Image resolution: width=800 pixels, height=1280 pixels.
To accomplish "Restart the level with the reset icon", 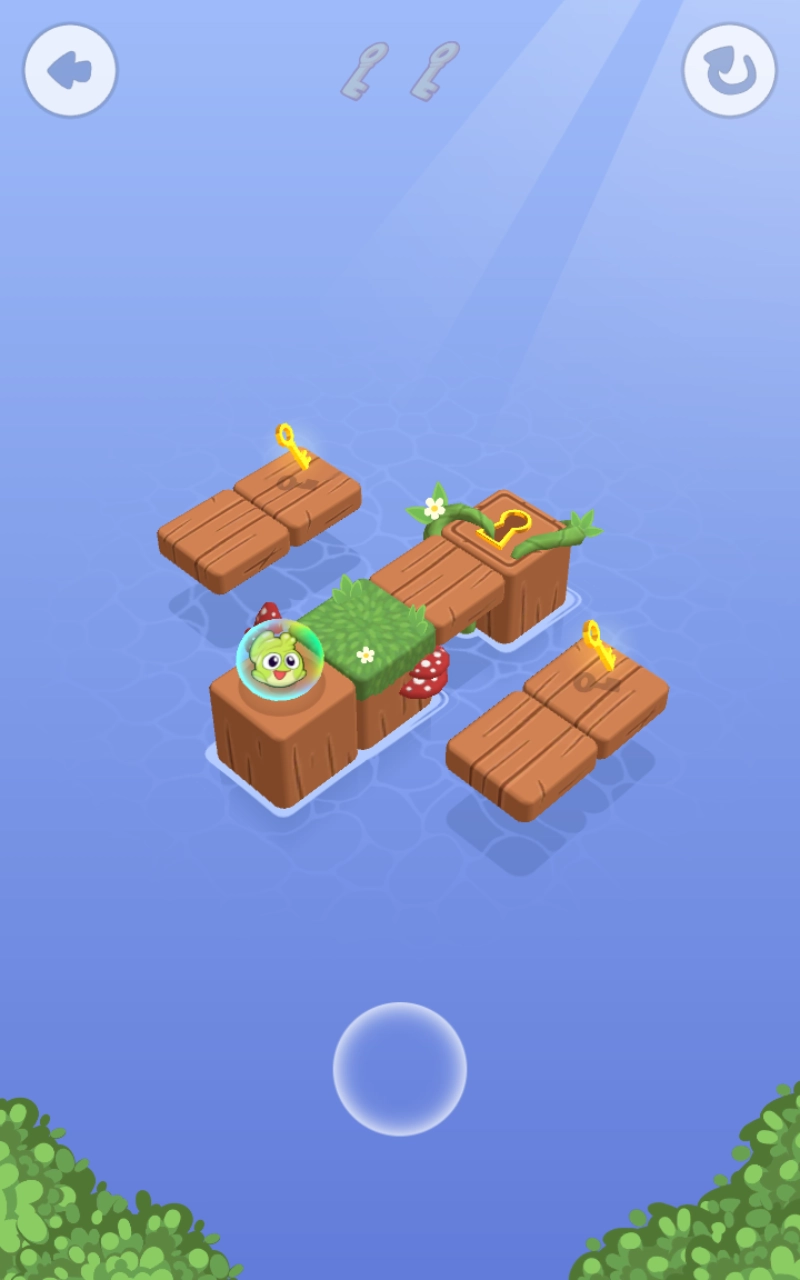I will pyautogui.click(x=730, y=71).
